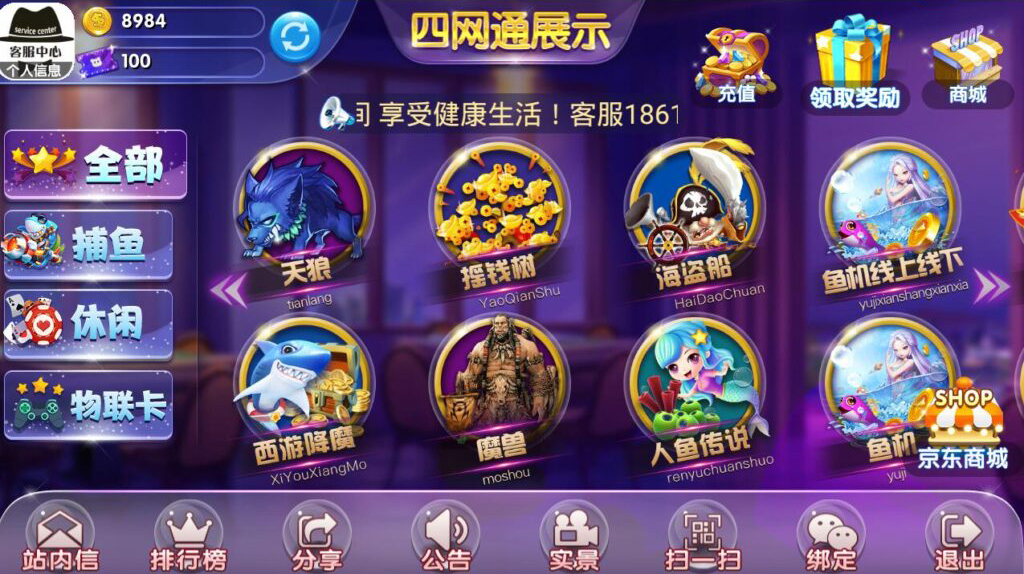1024x574 pixels.
Task: Switch to the 捕鱼 category
Action: coord(90,244)
